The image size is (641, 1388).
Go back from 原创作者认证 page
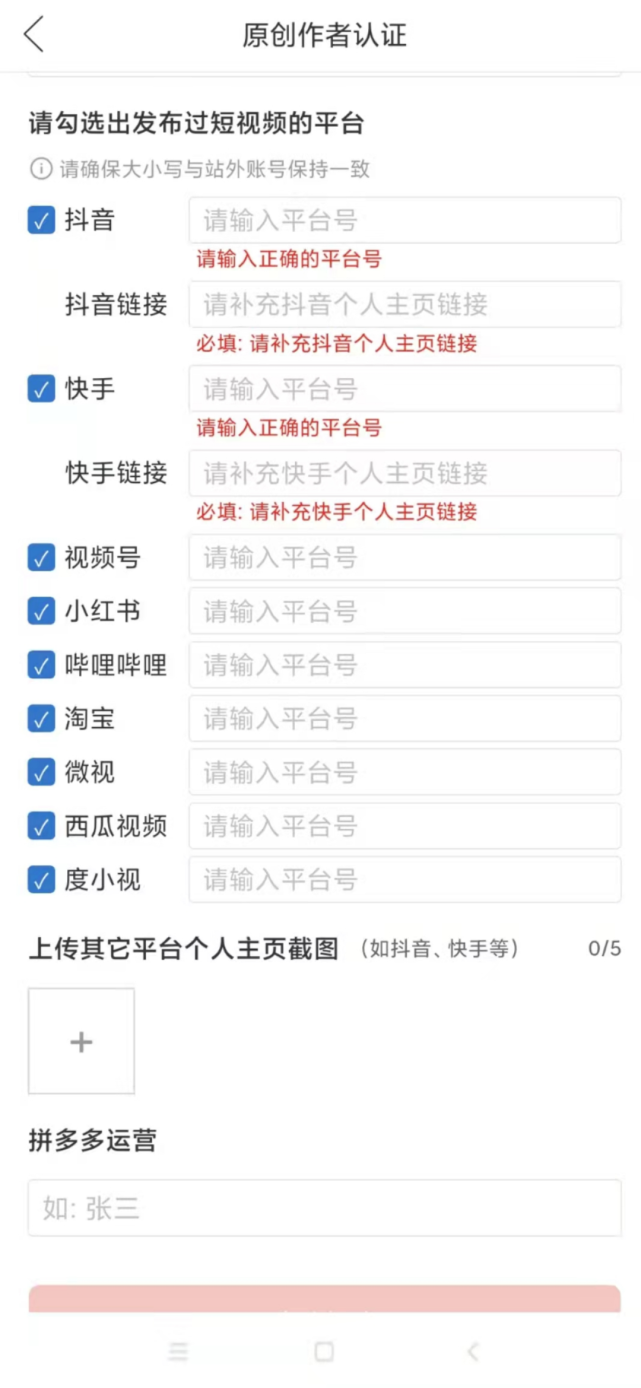[34, 34]
